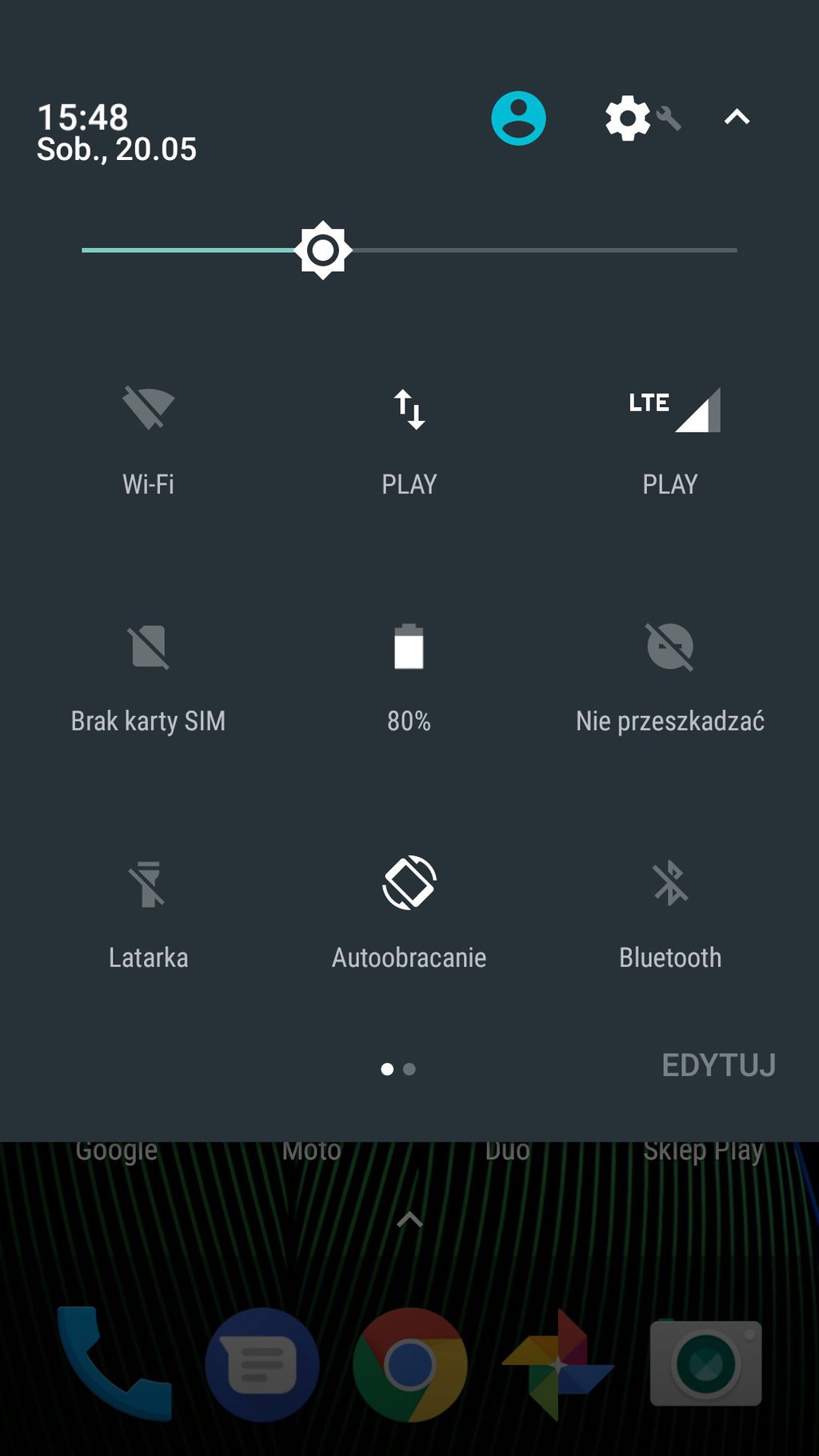This screenshot has height=1456, width=819.
Task: Go to second quick settings page dot
Action: point(409,1069)
